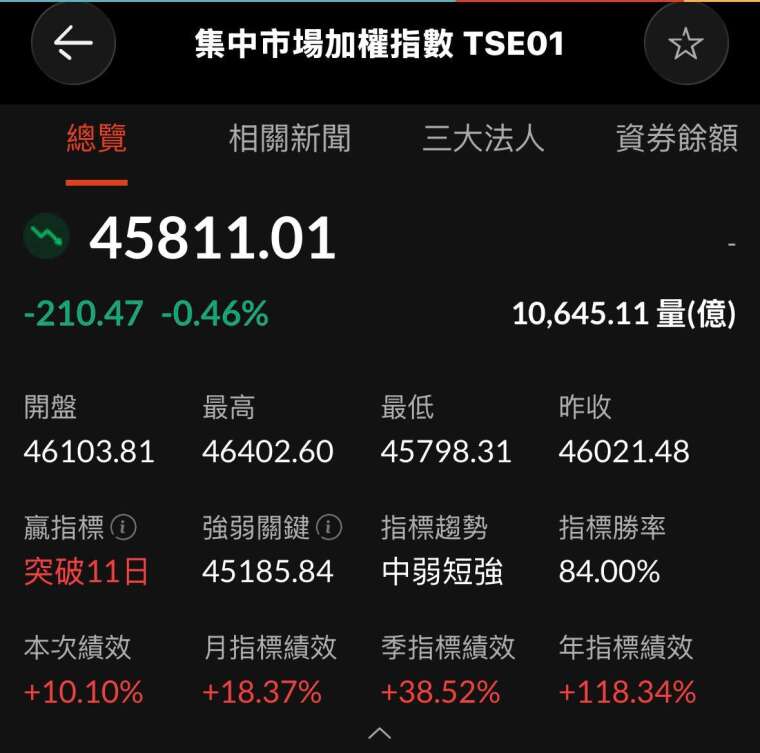Image resolution: width=760 pixels, height=753 pixels.
Task: Collapse the details panel with the chevron
Action: click(x=380, y=734)
